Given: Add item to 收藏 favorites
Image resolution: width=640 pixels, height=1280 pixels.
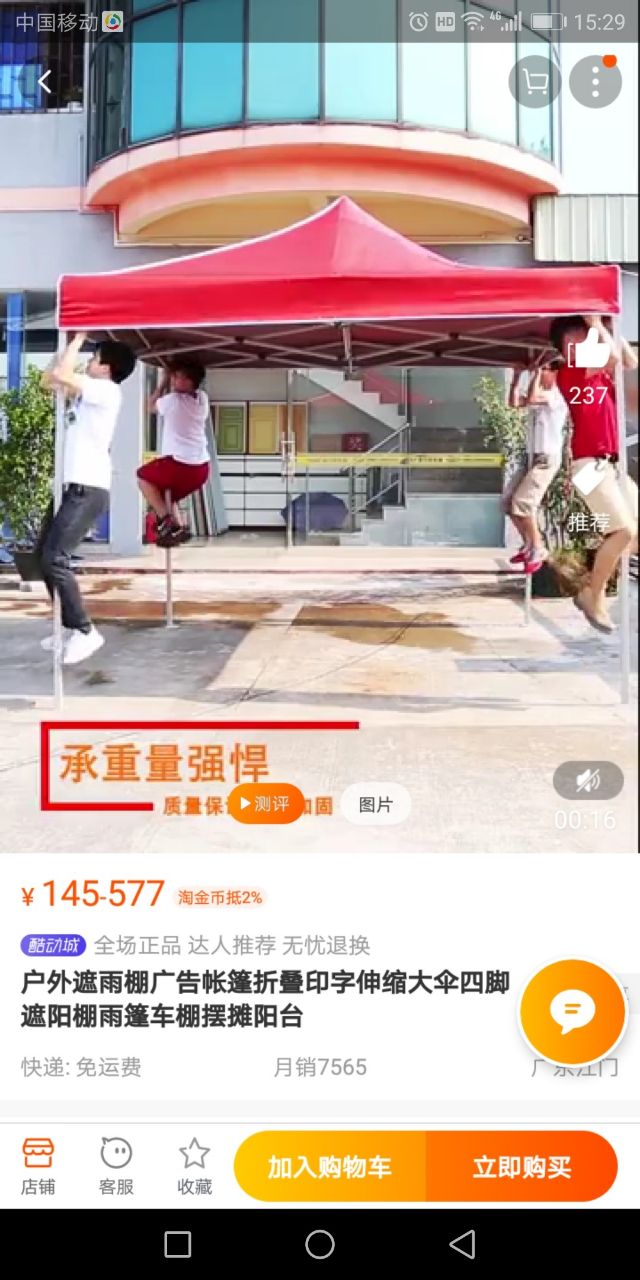Looking at the screenshot, I should [x=194, y=1166].
